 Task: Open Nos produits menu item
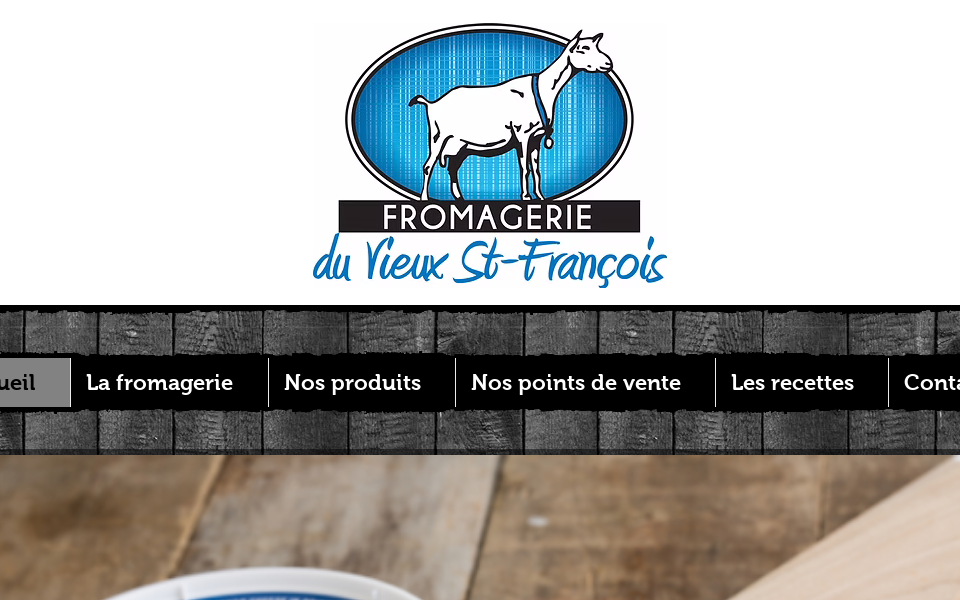coord(352,383)
